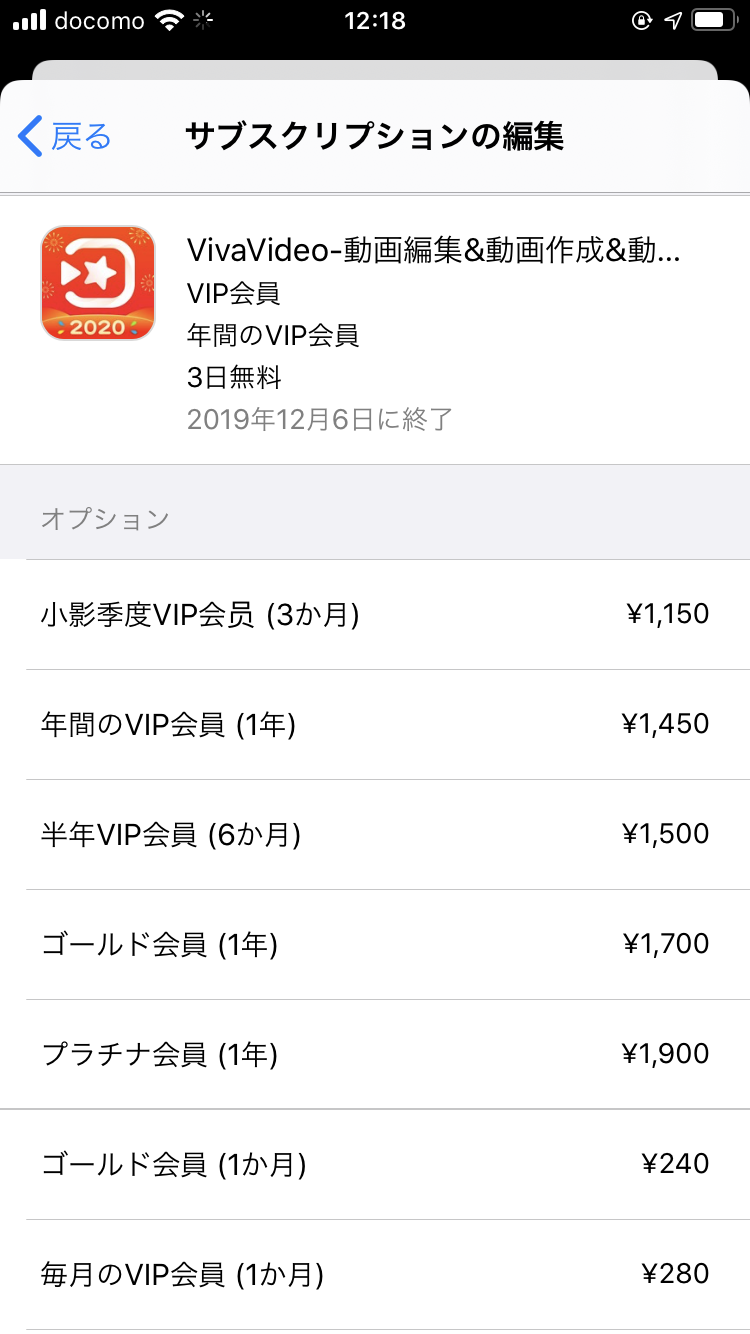Choose the 年間のVIP会員 (1年) option
The image size is (750, 1334).
tap(375, 724)
